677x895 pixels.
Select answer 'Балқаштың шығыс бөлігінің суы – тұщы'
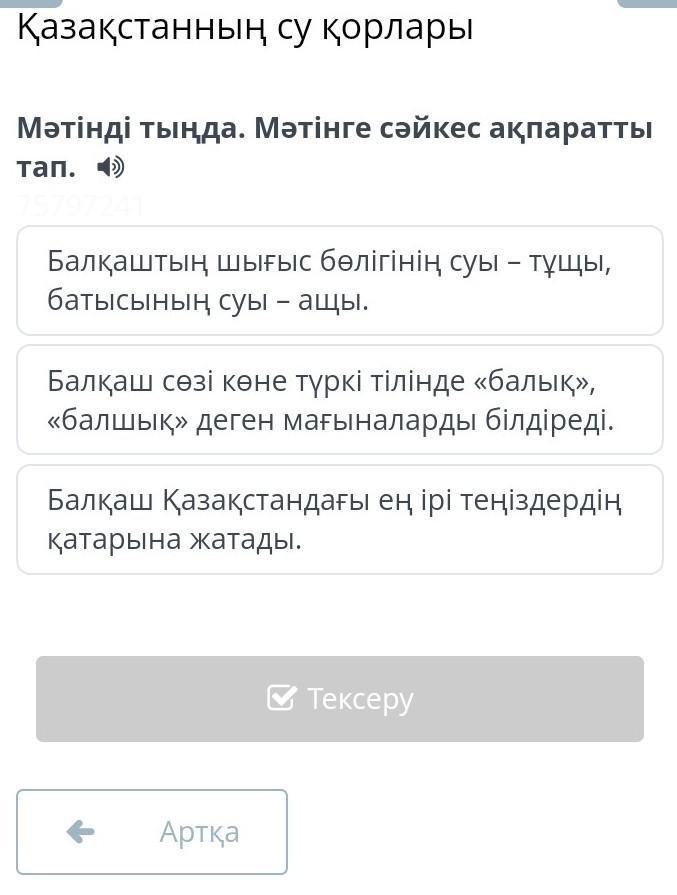click(339, 280)
